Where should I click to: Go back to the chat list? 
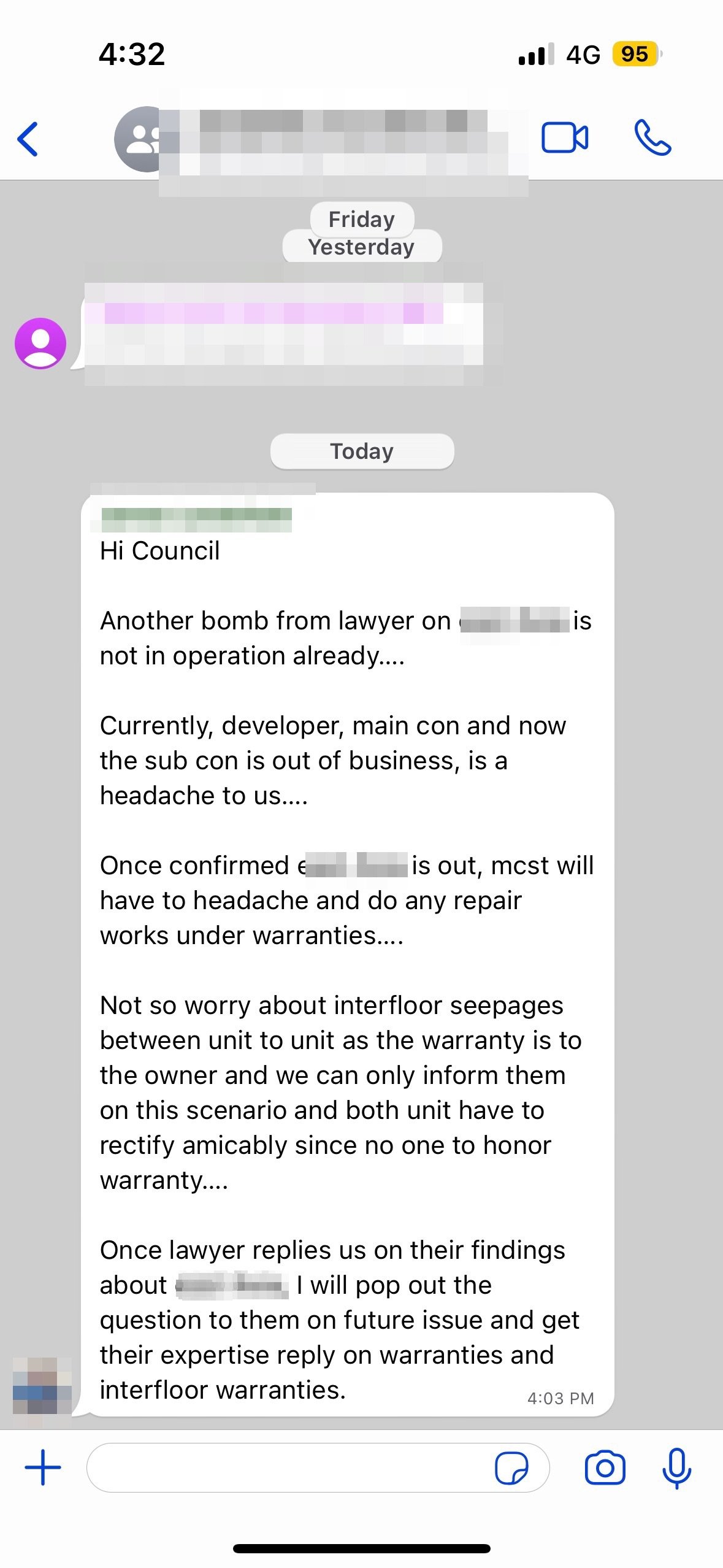[28, 139]
